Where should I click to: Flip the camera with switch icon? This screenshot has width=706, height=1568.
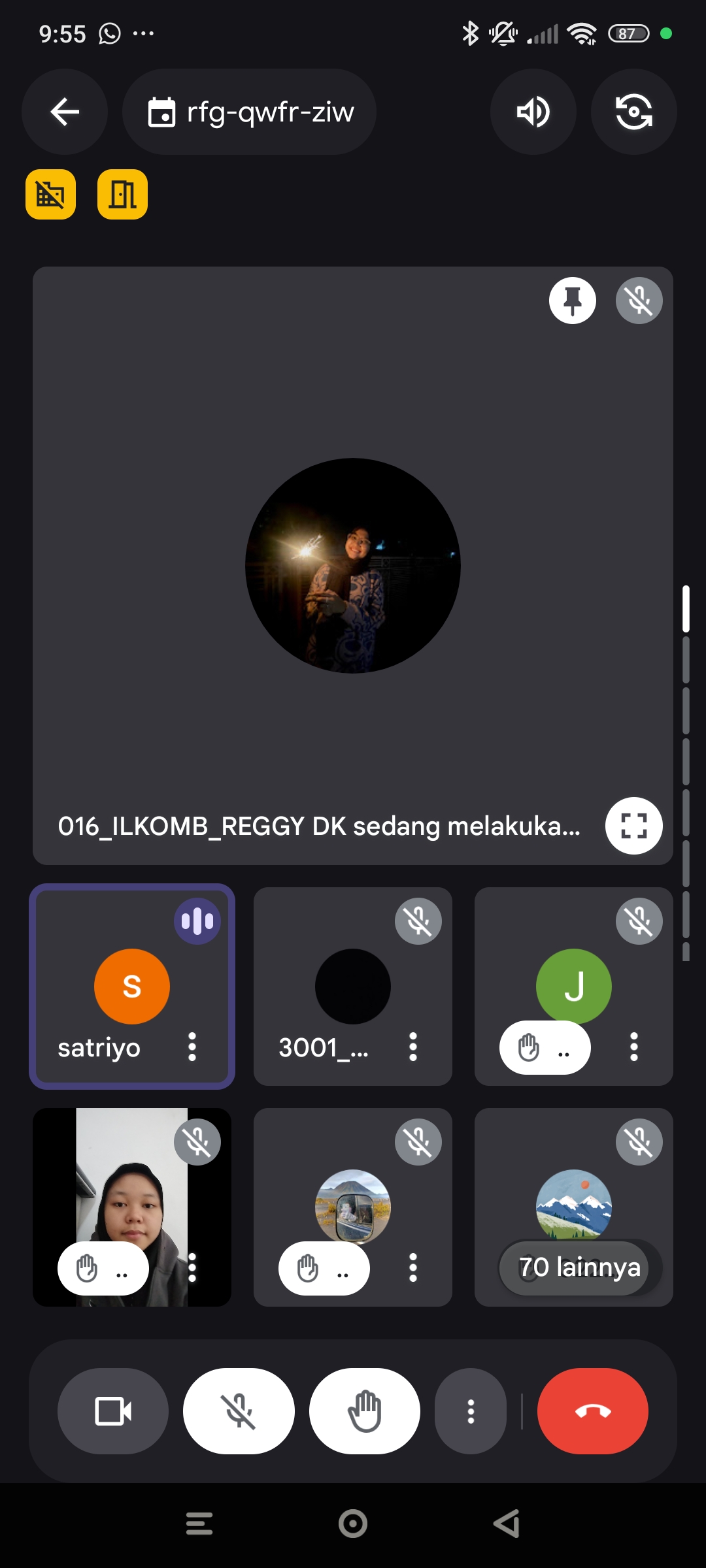tap(633, 112)
